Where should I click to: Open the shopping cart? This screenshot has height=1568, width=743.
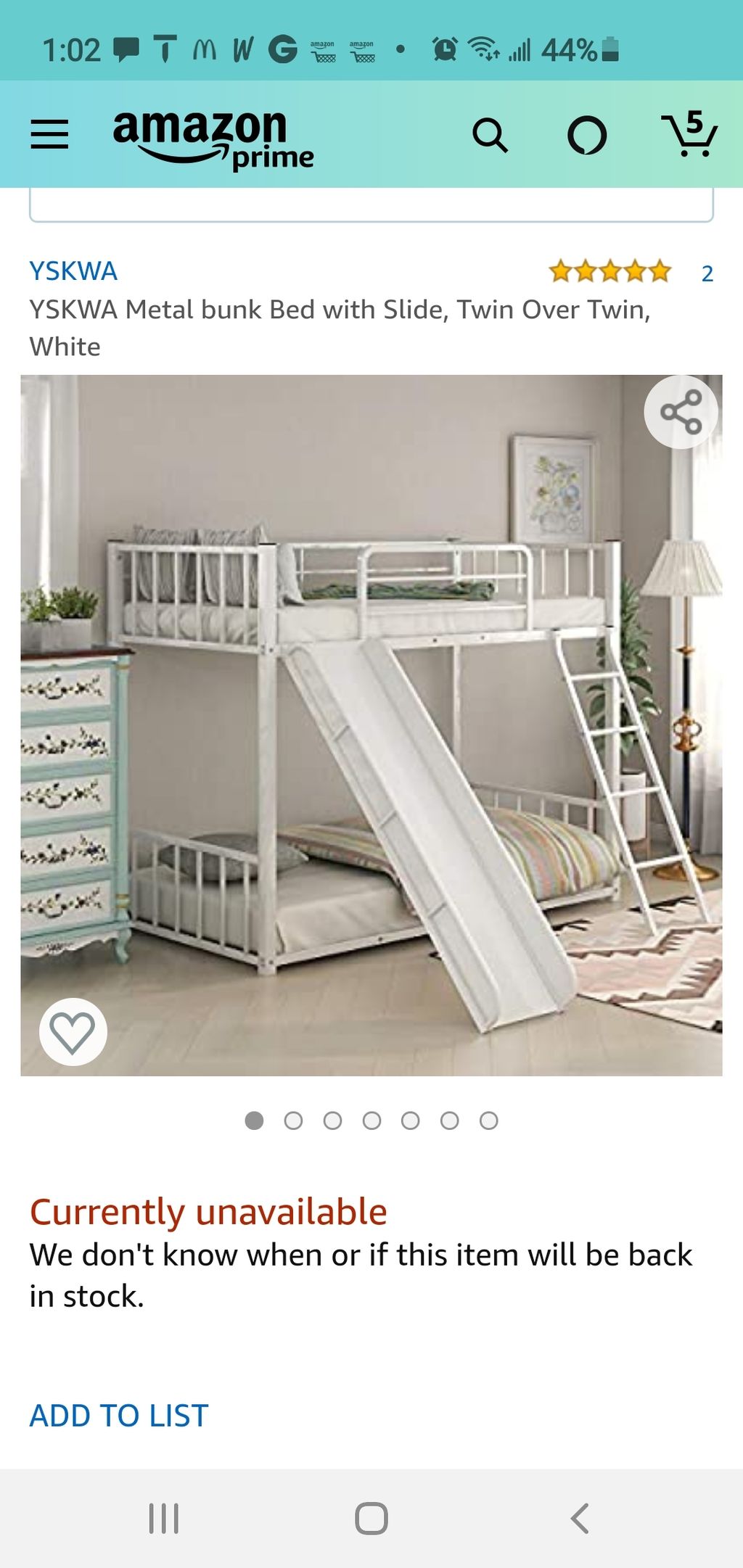coord(689,135)
